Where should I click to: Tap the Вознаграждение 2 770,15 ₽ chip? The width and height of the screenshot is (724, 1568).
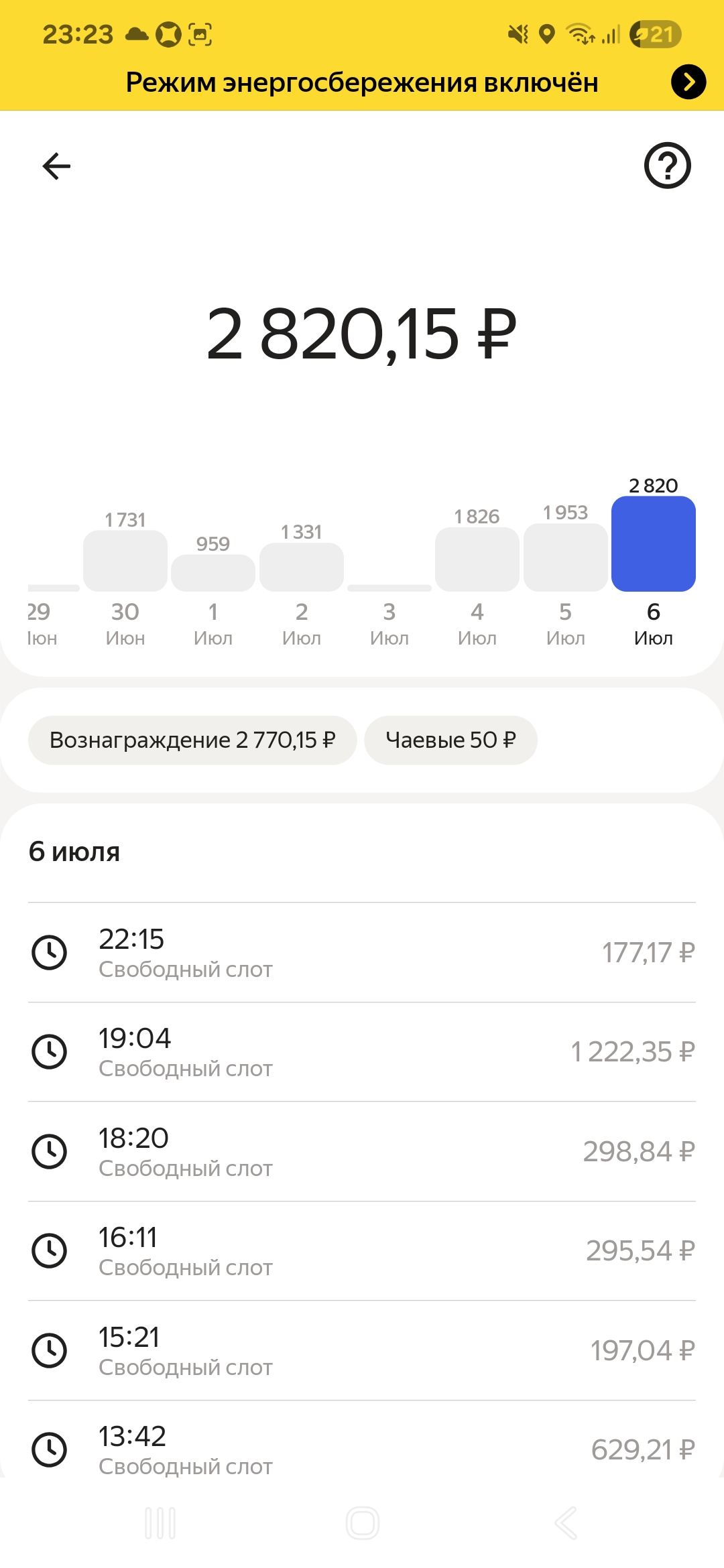[192, 740]
